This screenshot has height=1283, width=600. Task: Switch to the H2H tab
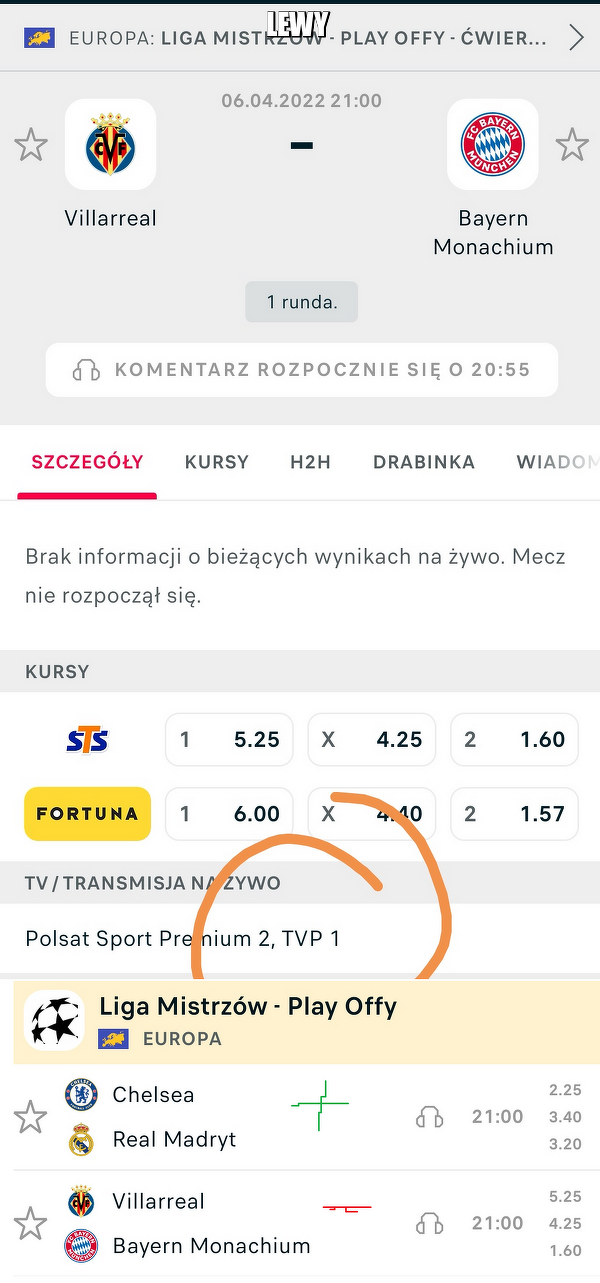click(x=311, y=462)
